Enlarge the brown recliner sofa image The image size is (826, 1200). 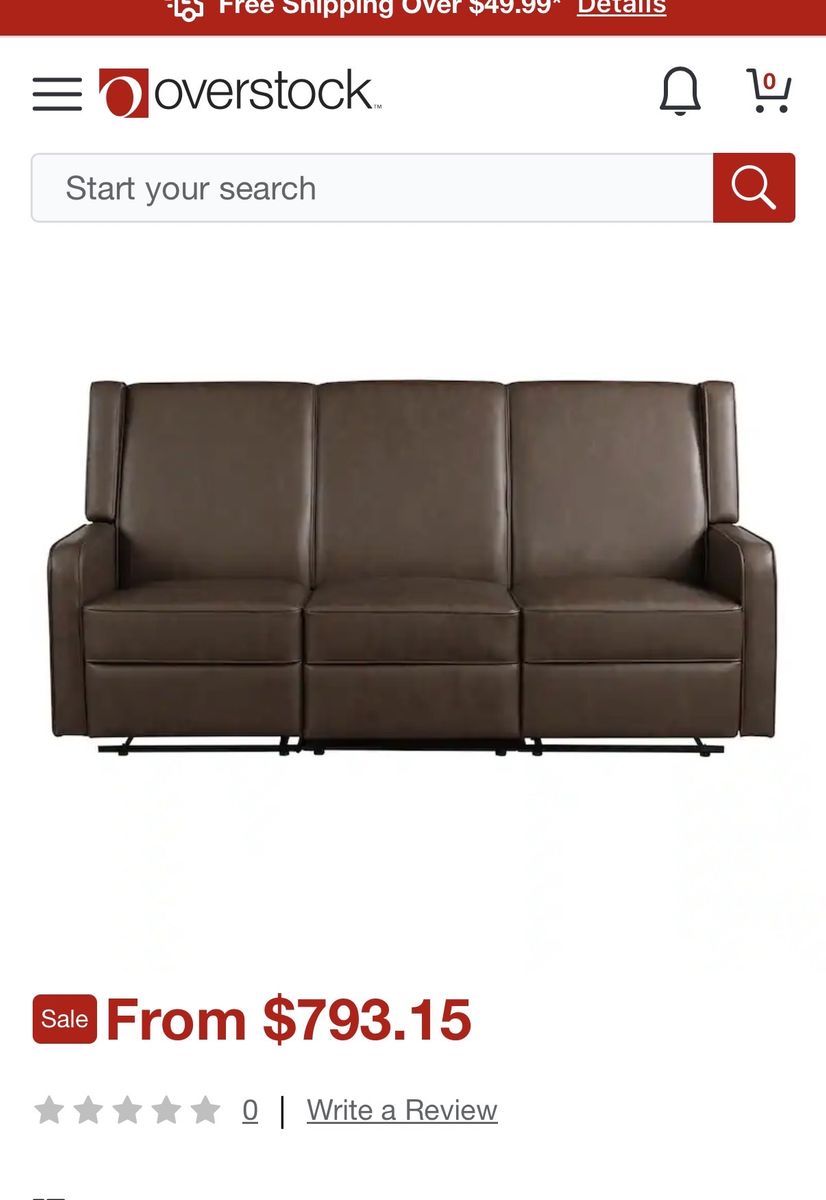click(412, 567)
